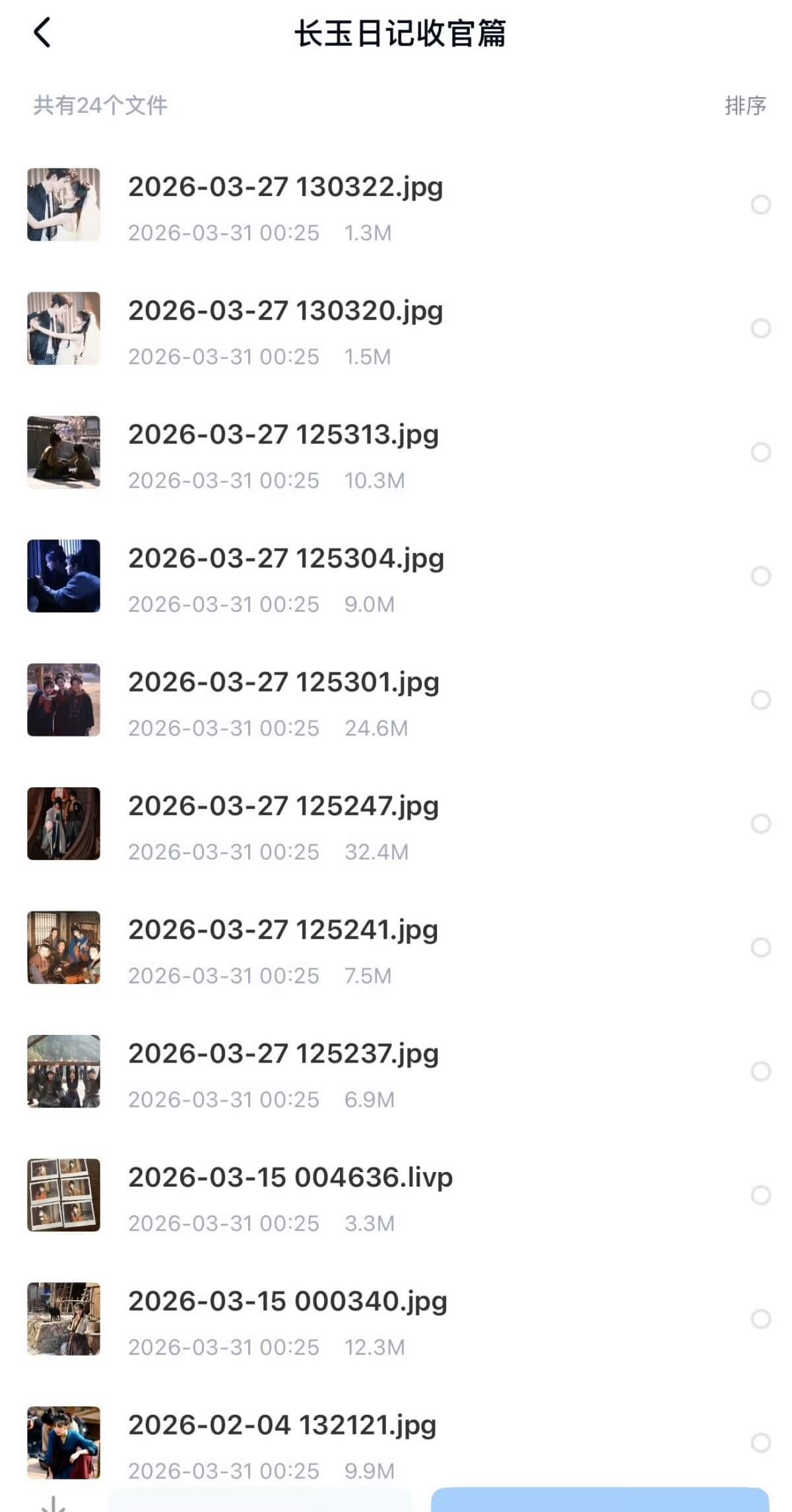792x1512 pixels.
Task: View the 10.3M image 2026-03-27 125313.jpg thumbnail
Action: pos(63,452)
